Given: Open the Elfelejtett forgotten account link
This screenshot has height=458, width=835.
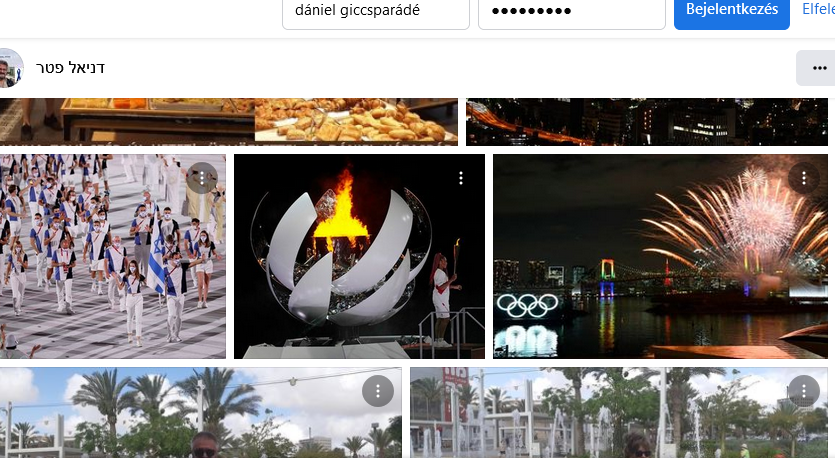Looking at the screenshot, I should [818, 10].
